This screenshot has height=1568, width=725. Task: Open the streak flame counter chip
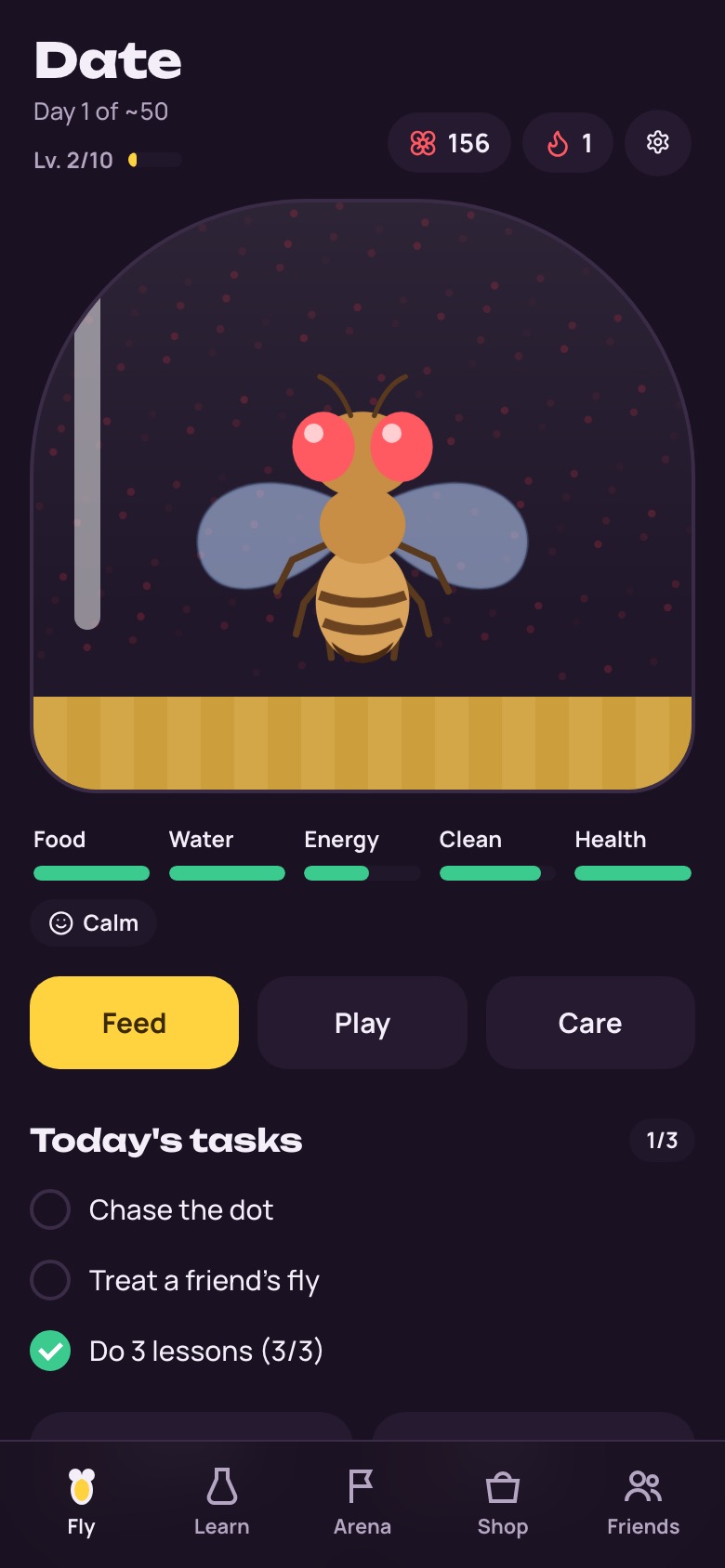coord(568,143)
